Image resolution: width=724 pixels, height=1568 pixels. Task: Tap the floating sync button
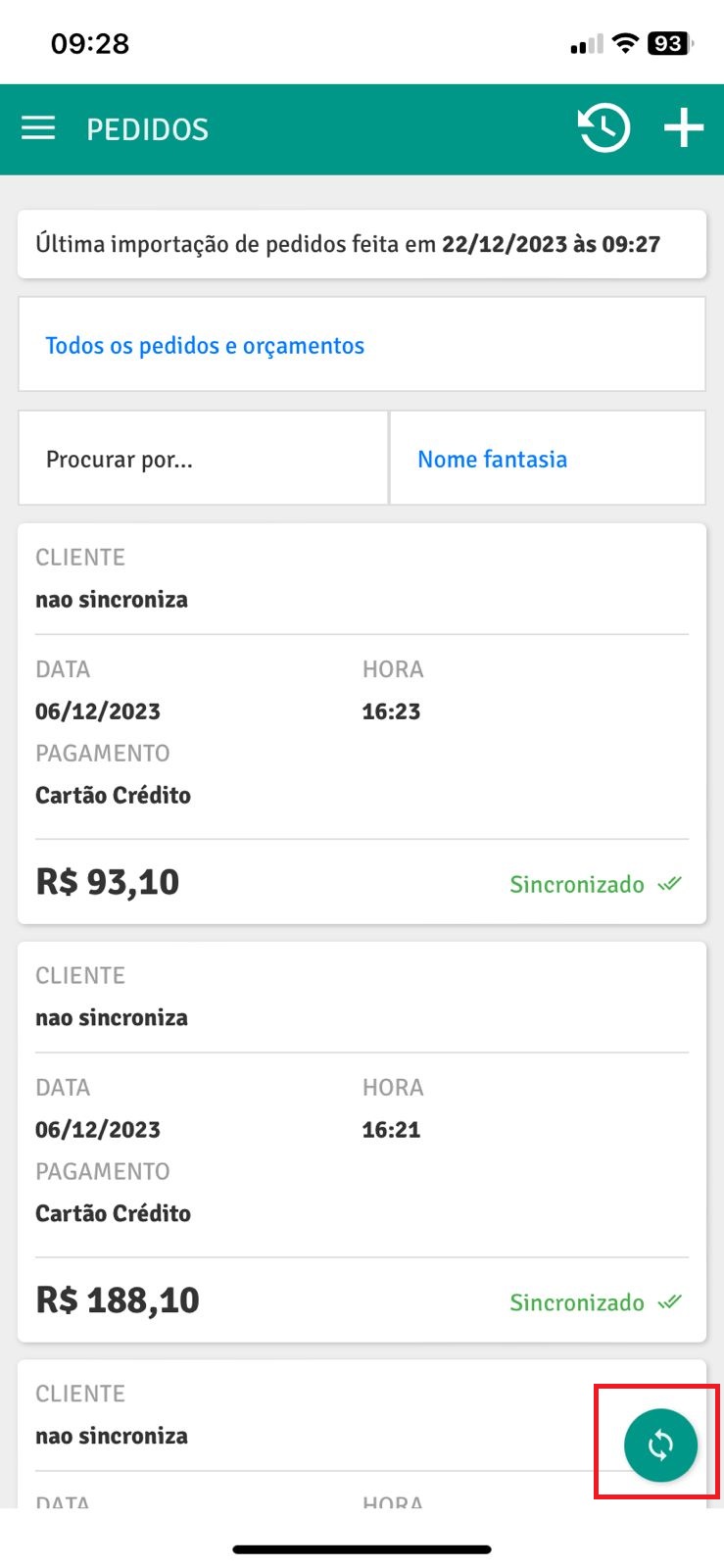(x=660, y=1445)
